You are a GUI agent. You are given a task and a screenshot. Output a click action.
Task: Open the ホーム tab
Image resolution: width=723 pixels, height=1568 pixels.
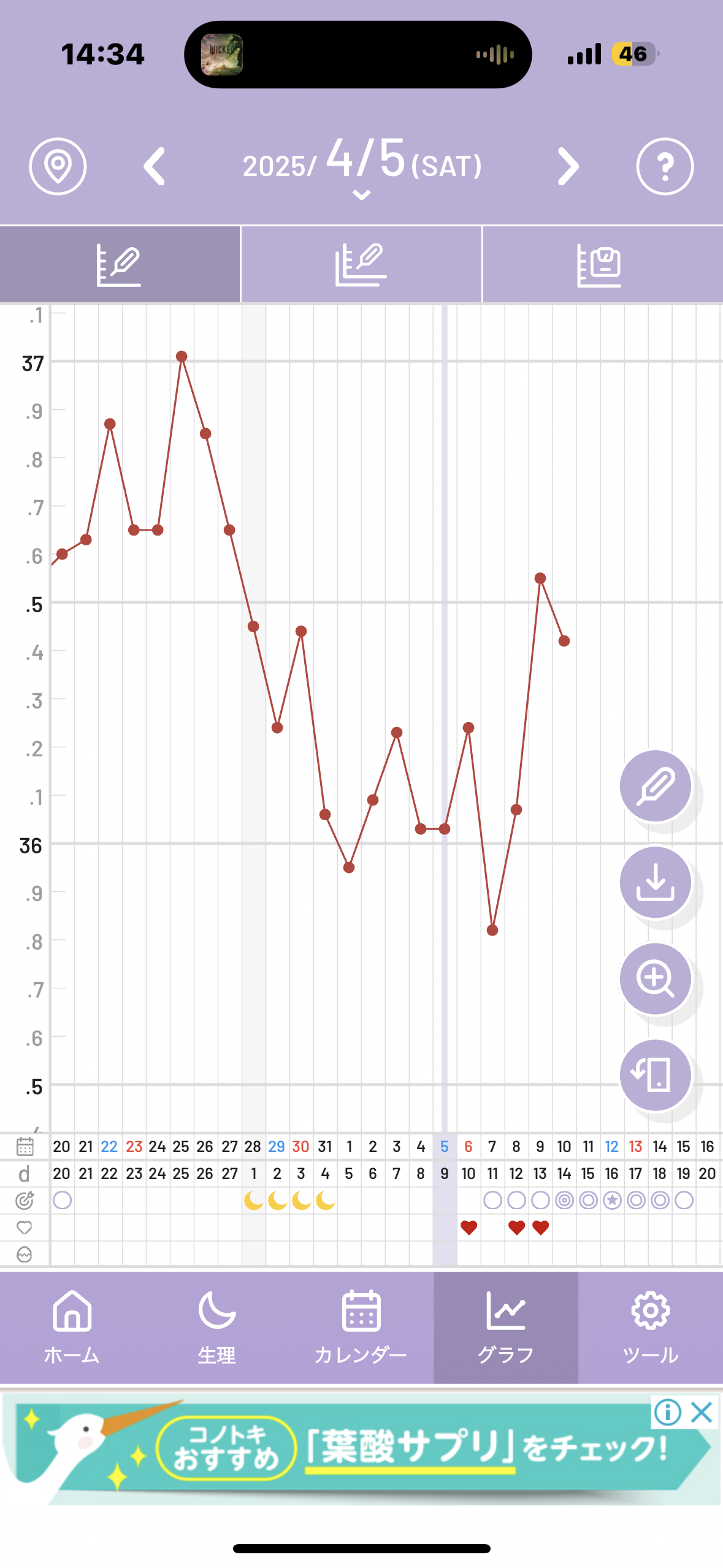coord(72,1326)
